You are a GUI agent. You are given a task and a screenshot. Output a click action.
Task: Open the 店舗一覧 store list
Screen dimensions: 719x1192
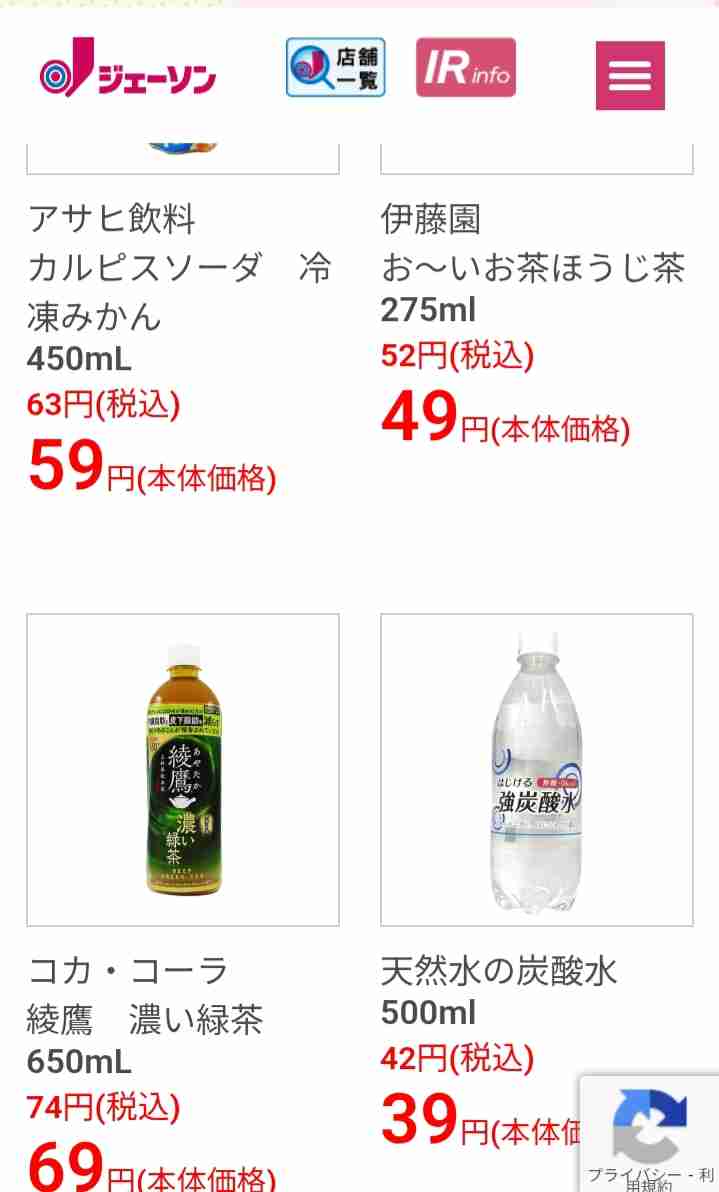[335, 68]
